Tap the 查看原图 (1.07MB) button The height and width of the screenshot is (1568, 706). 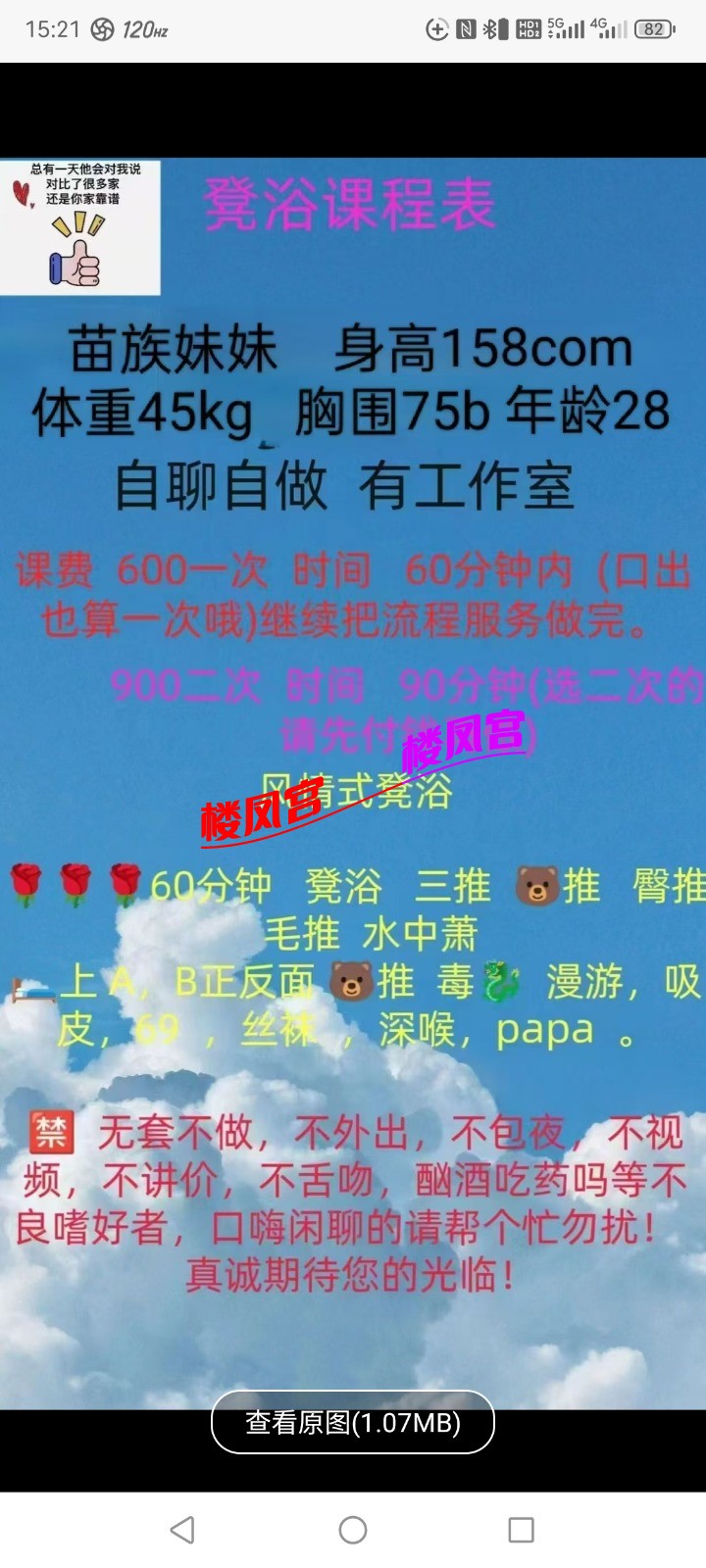(x=352, y=1422)
